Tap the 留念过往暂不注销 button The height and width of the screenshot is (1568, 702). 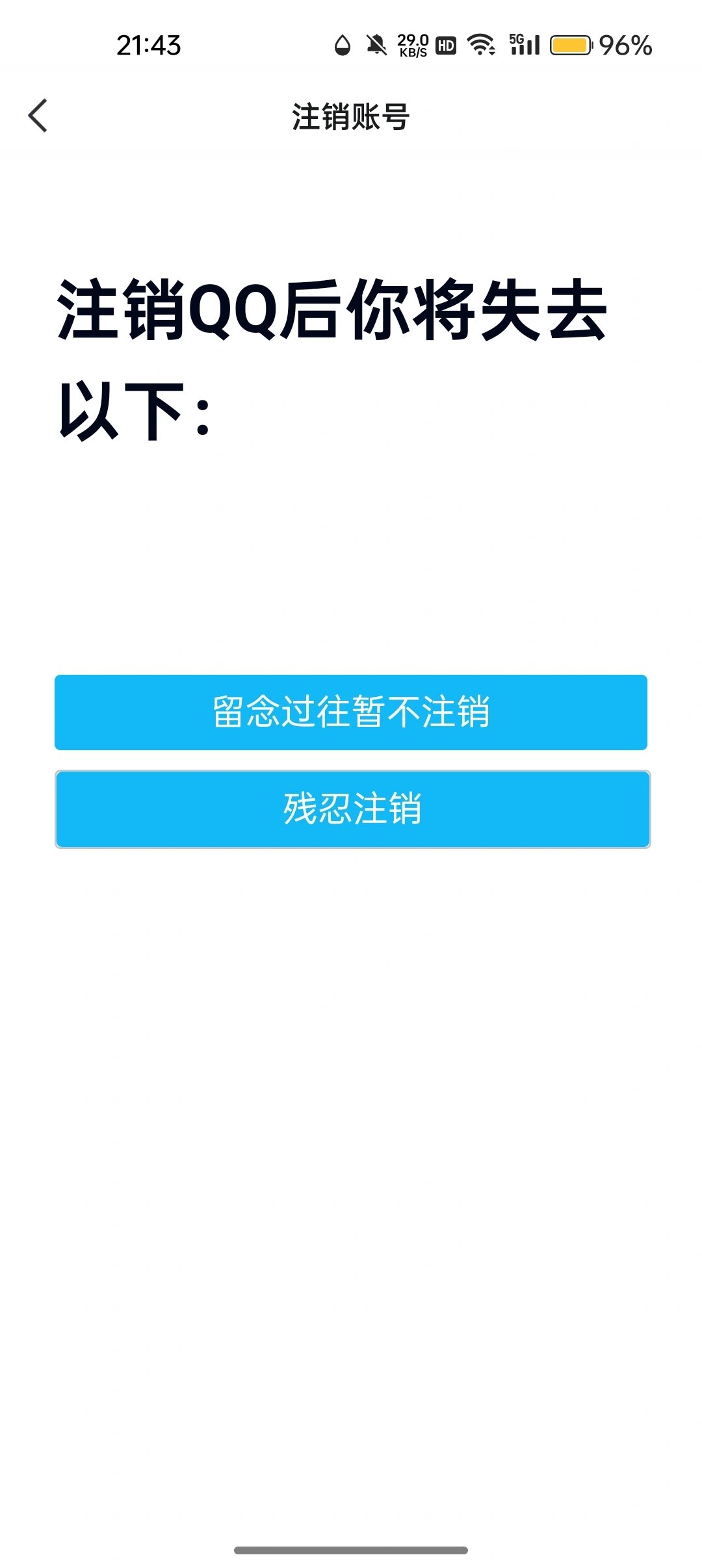click(x=351, y=712)
